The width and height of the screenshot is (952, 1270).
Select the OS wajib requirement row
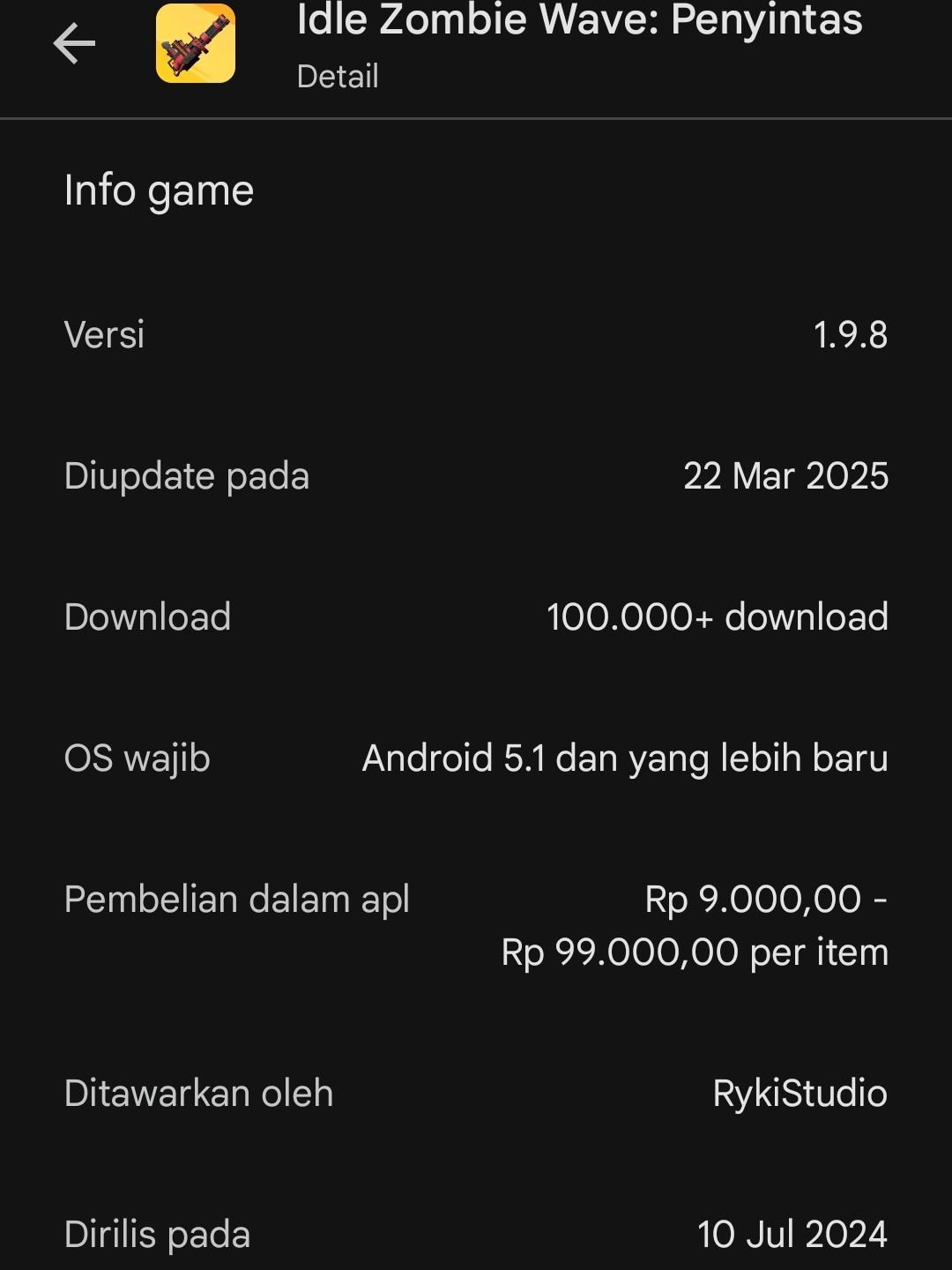click(135, 758)
